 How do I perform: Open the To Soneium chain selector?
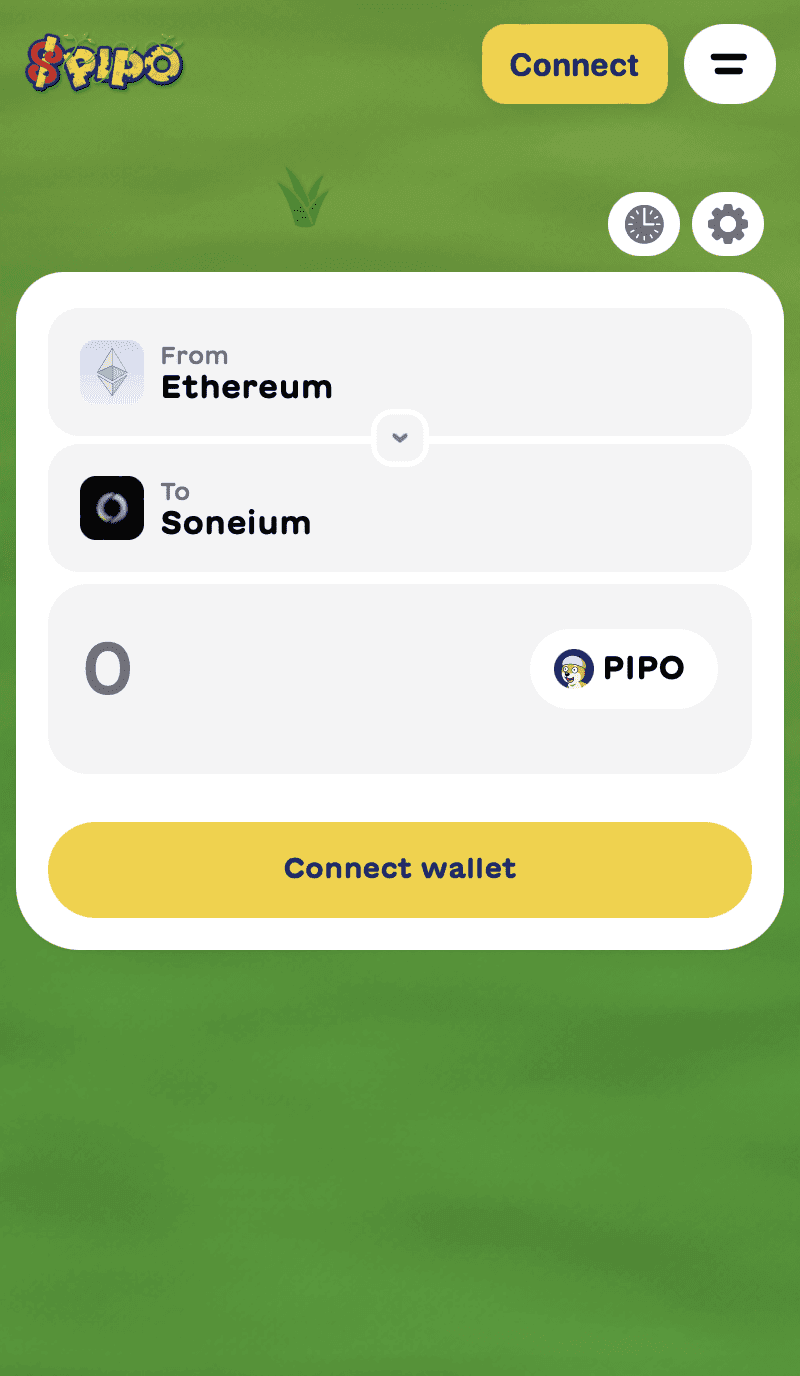pos(400,508)
